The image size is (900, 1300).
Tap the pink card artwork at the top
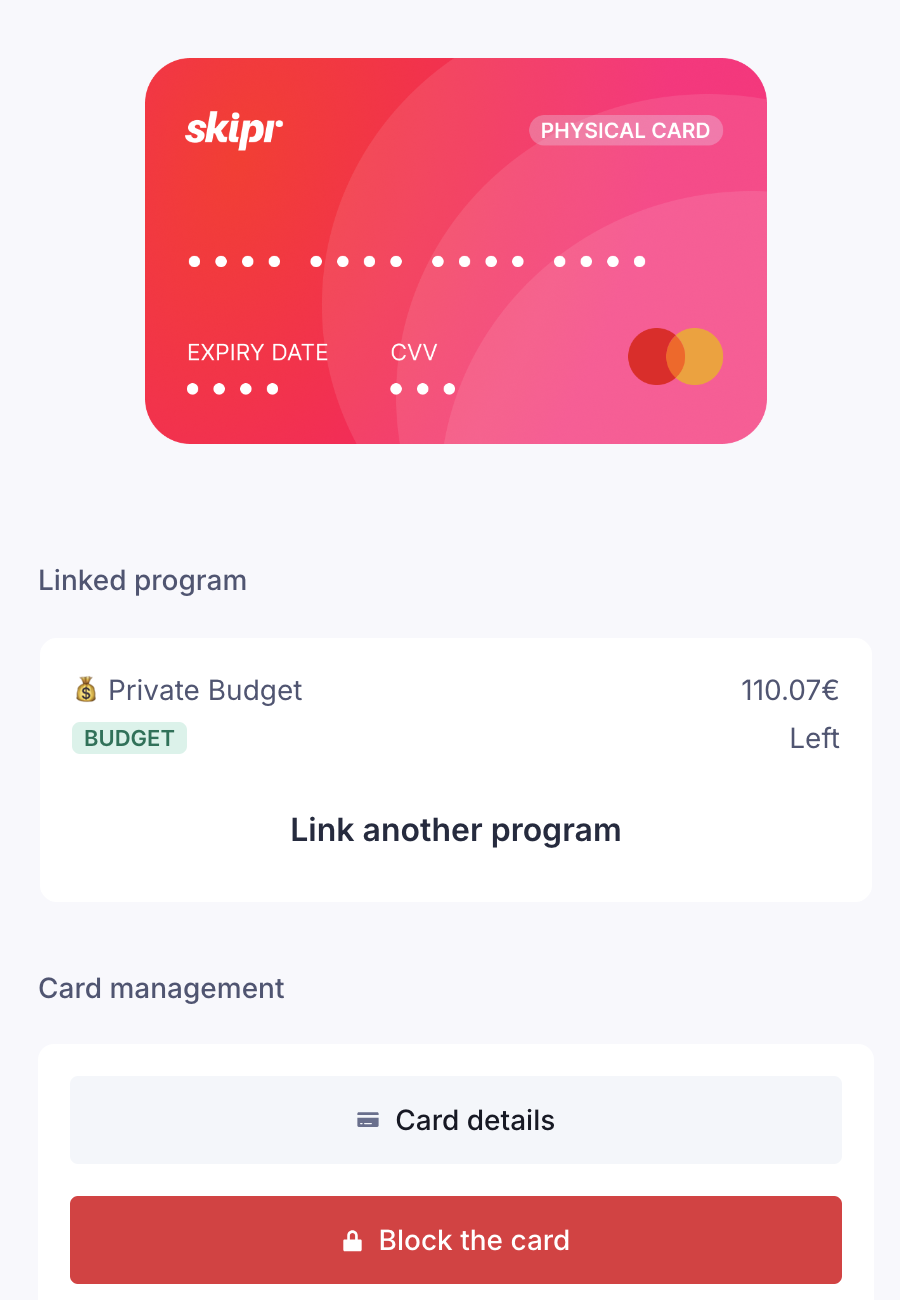tap(456, 250)
